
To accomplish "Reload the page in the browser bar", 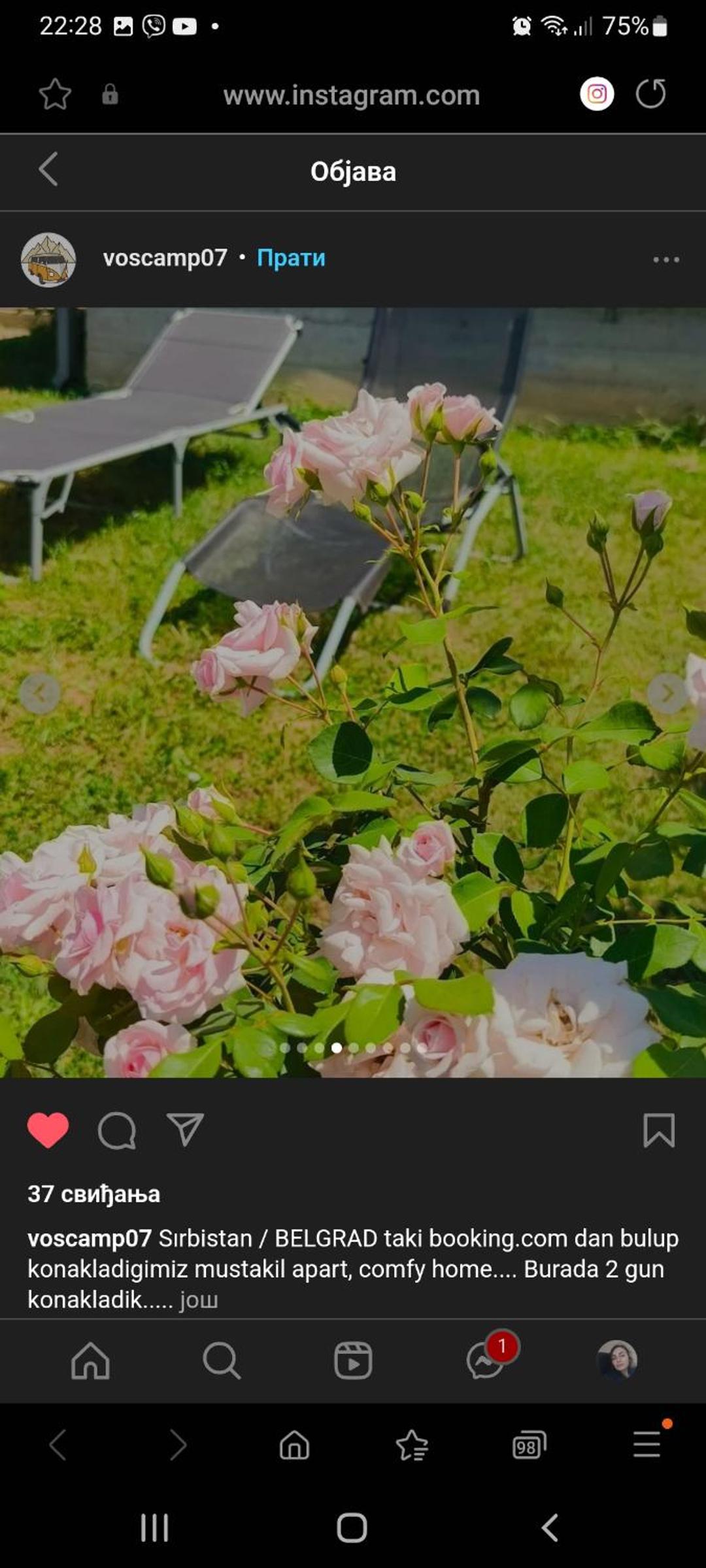I will (650, 93).
